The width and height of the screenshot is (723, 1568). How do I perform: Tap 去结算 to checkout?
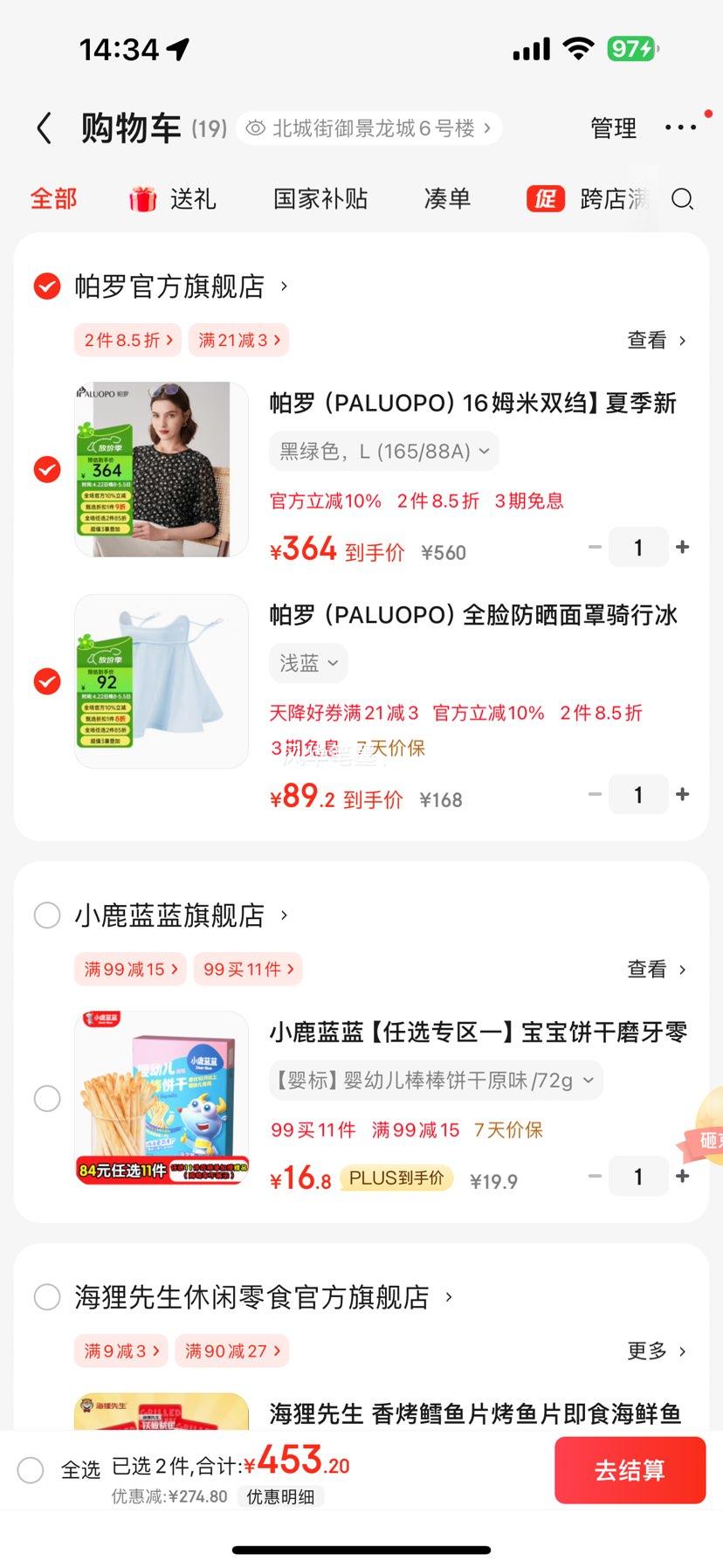pos(630,1470)
